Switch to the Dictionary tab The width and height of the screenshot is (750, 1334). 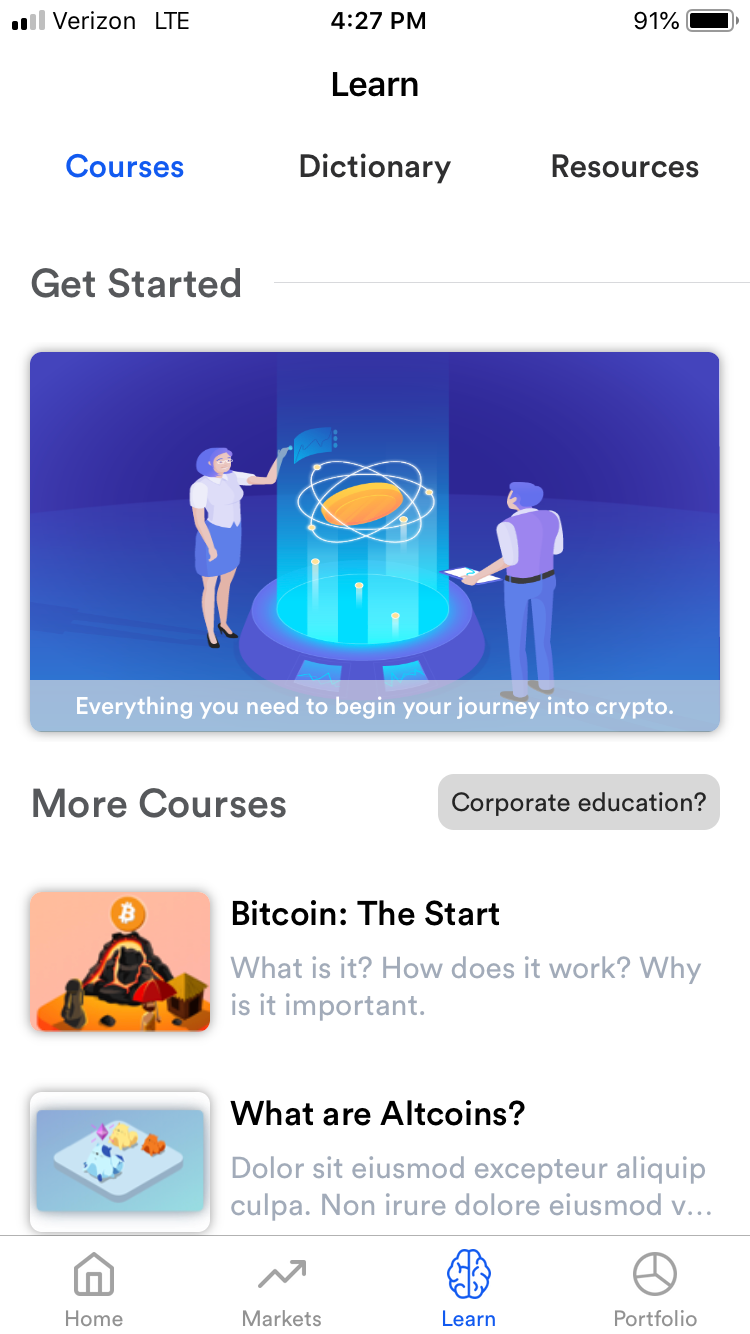click(375, 167)
